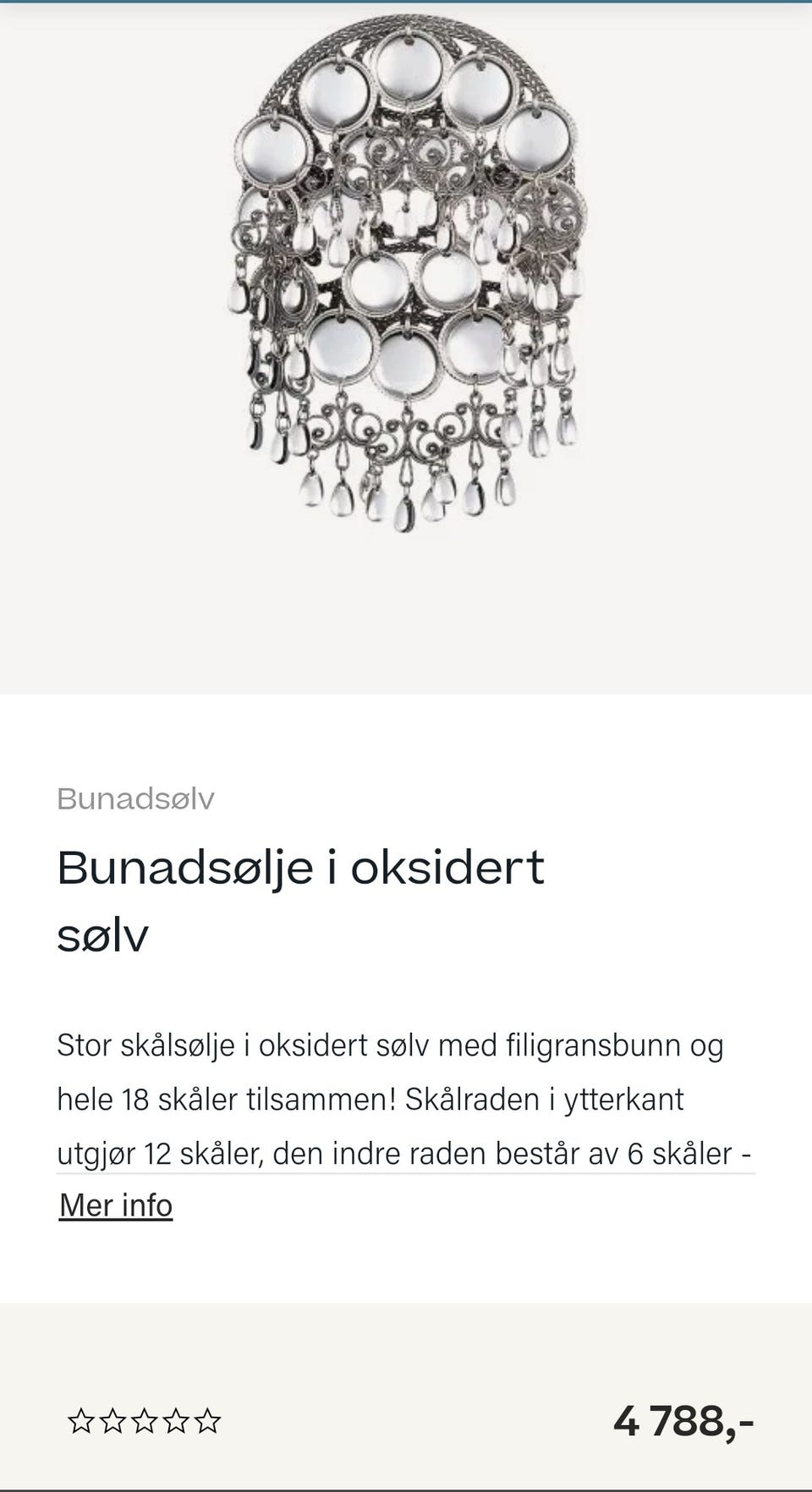Click the price 4 788,-
Screen dimensions: 812x1492
coord(685,1419)
